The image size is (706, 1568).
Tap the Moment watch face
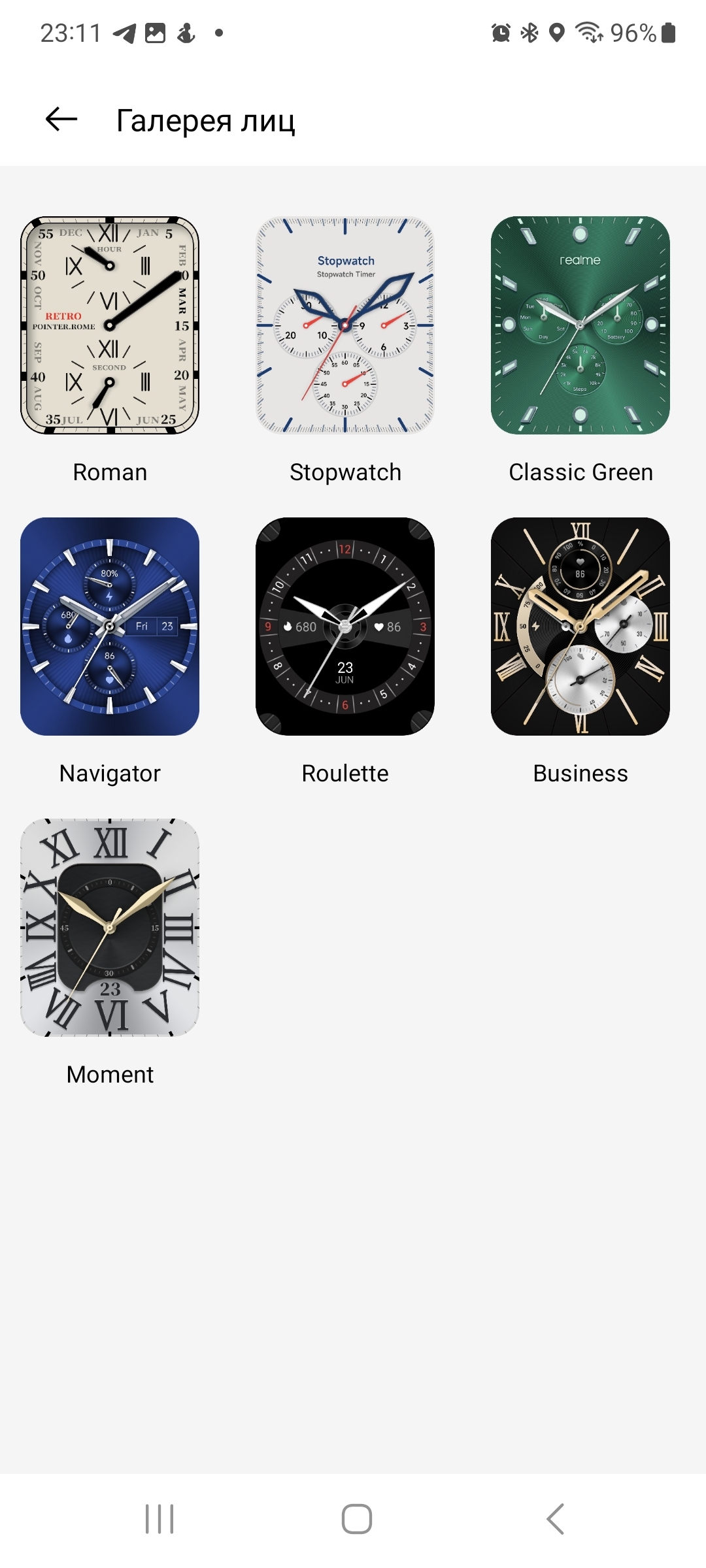point(110,928)
